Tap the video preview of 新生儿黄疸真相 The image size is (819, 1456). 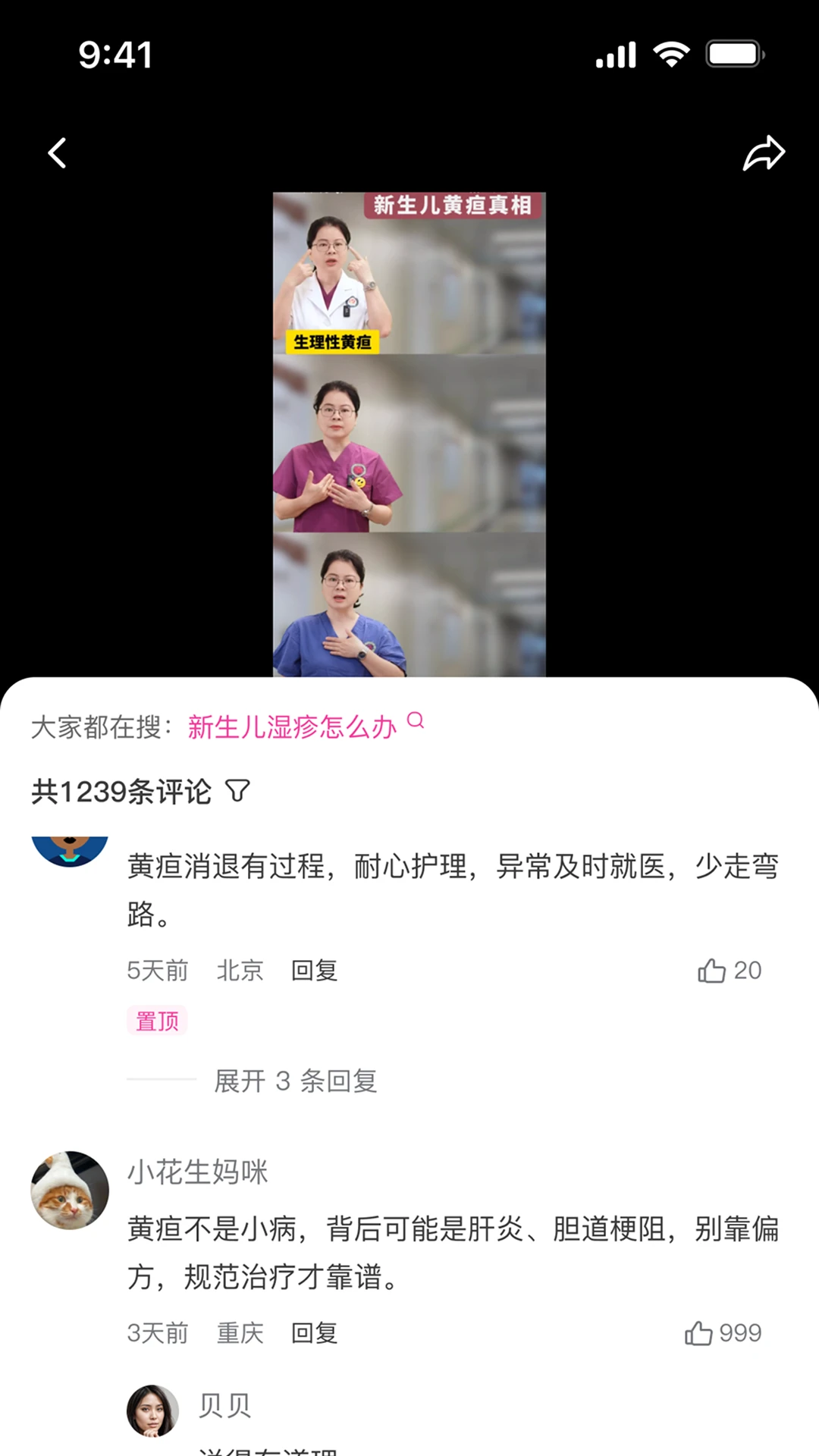pyautogui.click(x=409, y=434)
